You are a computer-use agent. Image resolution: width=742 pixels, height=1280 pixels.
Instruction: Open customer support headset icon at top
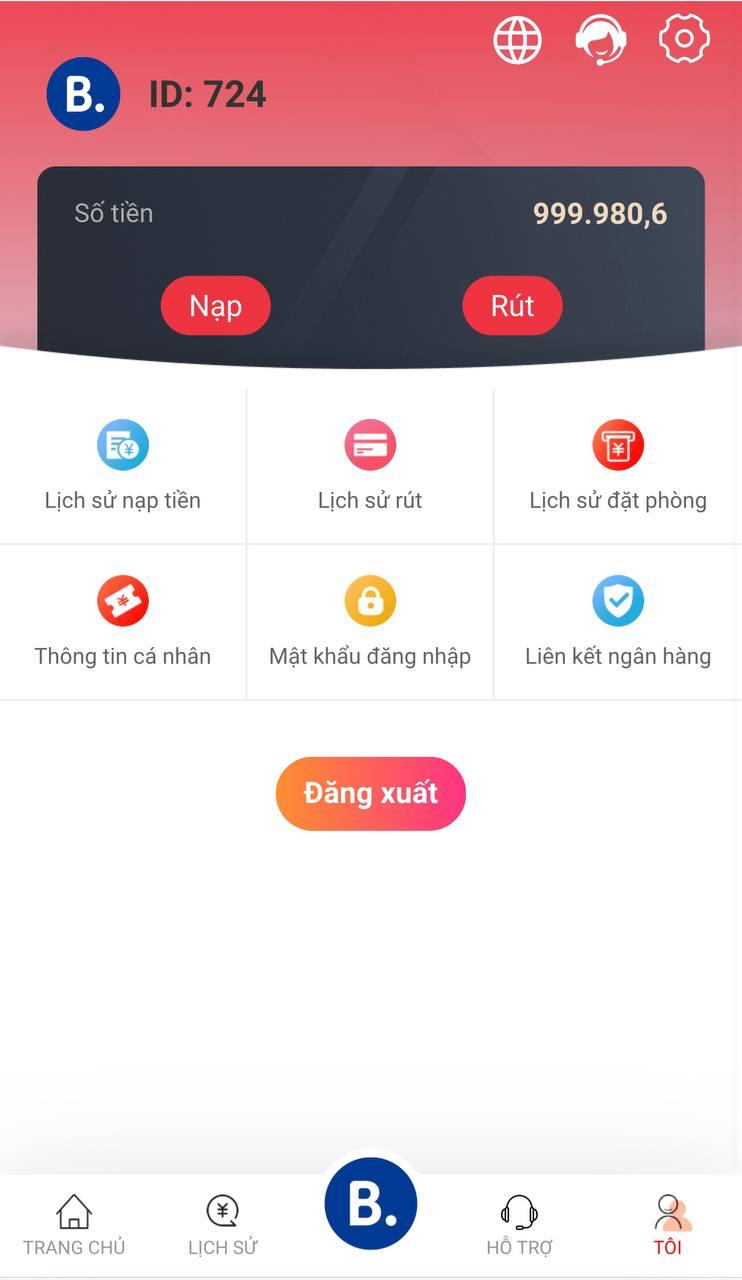[600, 40]
